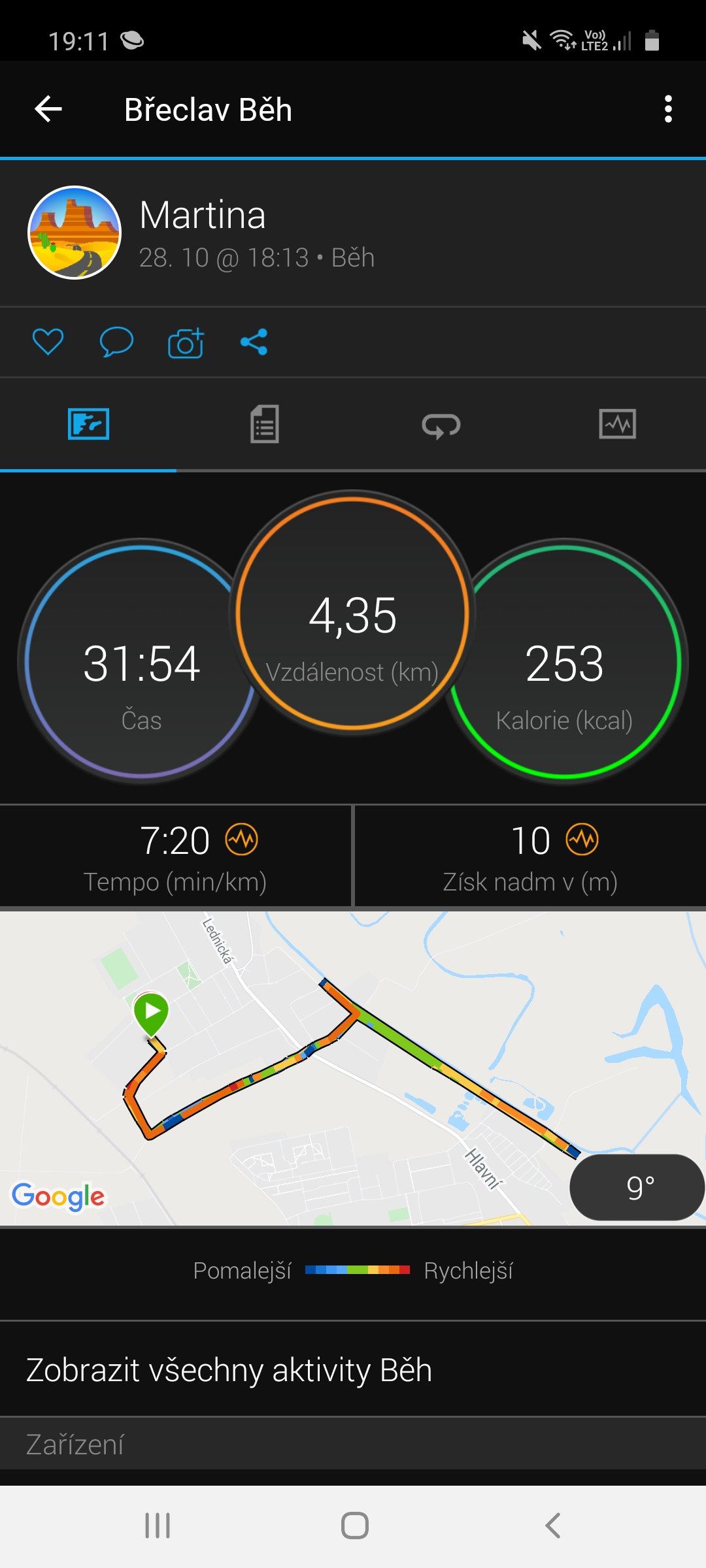Open the comments bubble icon

pos(116,342)
